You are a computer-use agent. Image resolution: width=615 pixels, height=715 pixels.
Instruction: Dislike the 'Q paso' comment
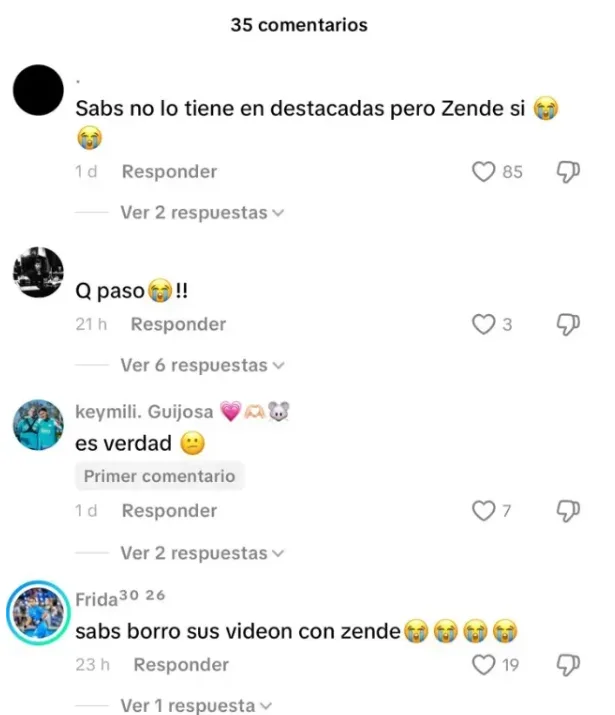[x=568, y=324]
